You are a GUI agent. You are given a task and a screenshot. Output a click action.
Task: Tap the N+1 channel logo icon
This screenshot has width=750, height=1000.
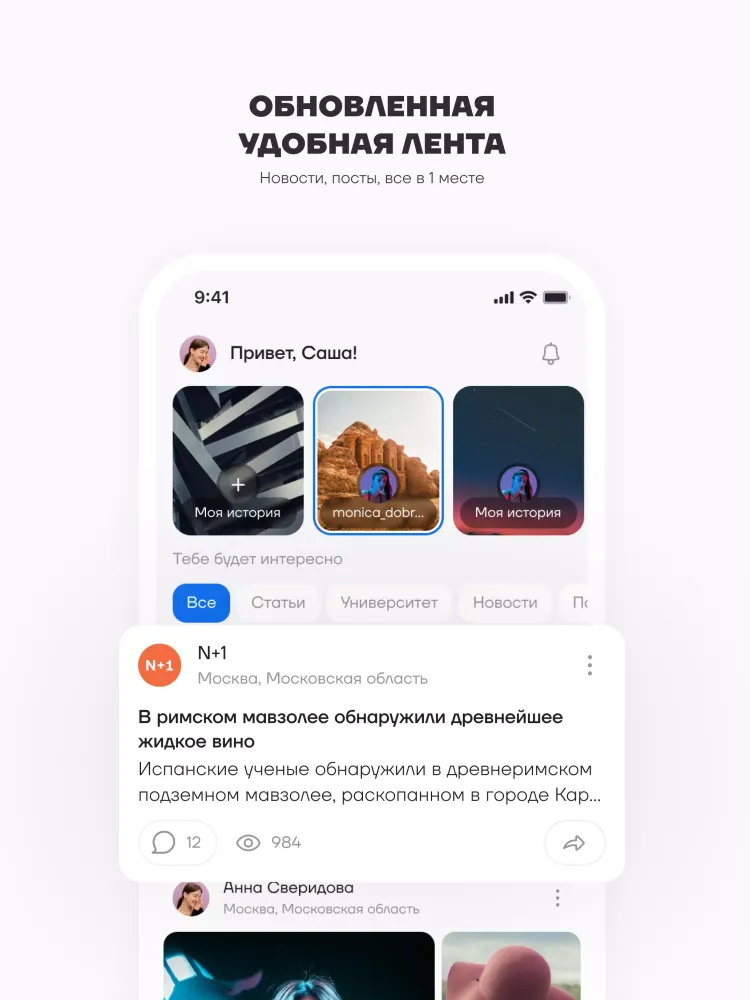[160, 665]
